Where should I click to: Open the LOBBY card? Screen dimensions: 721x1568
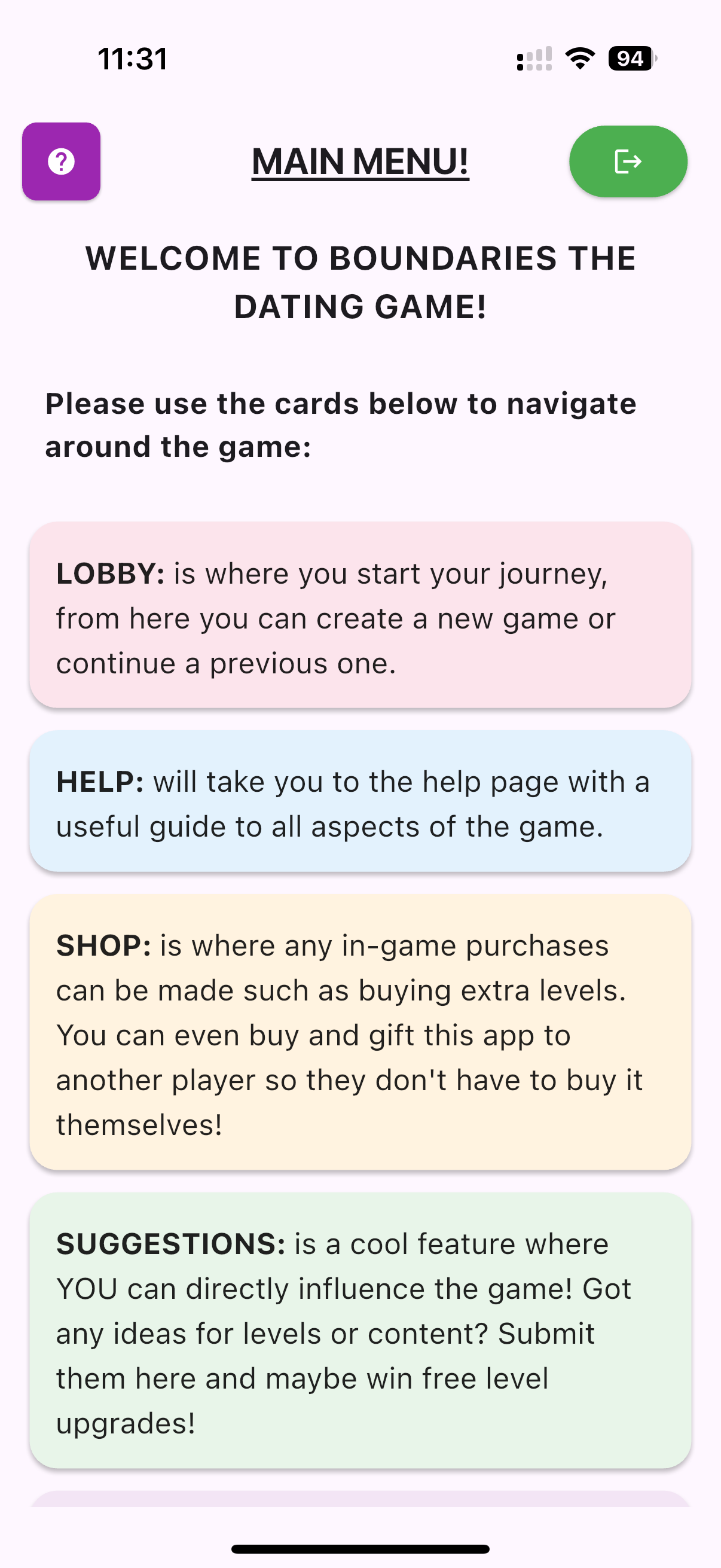tap(360, 615)
